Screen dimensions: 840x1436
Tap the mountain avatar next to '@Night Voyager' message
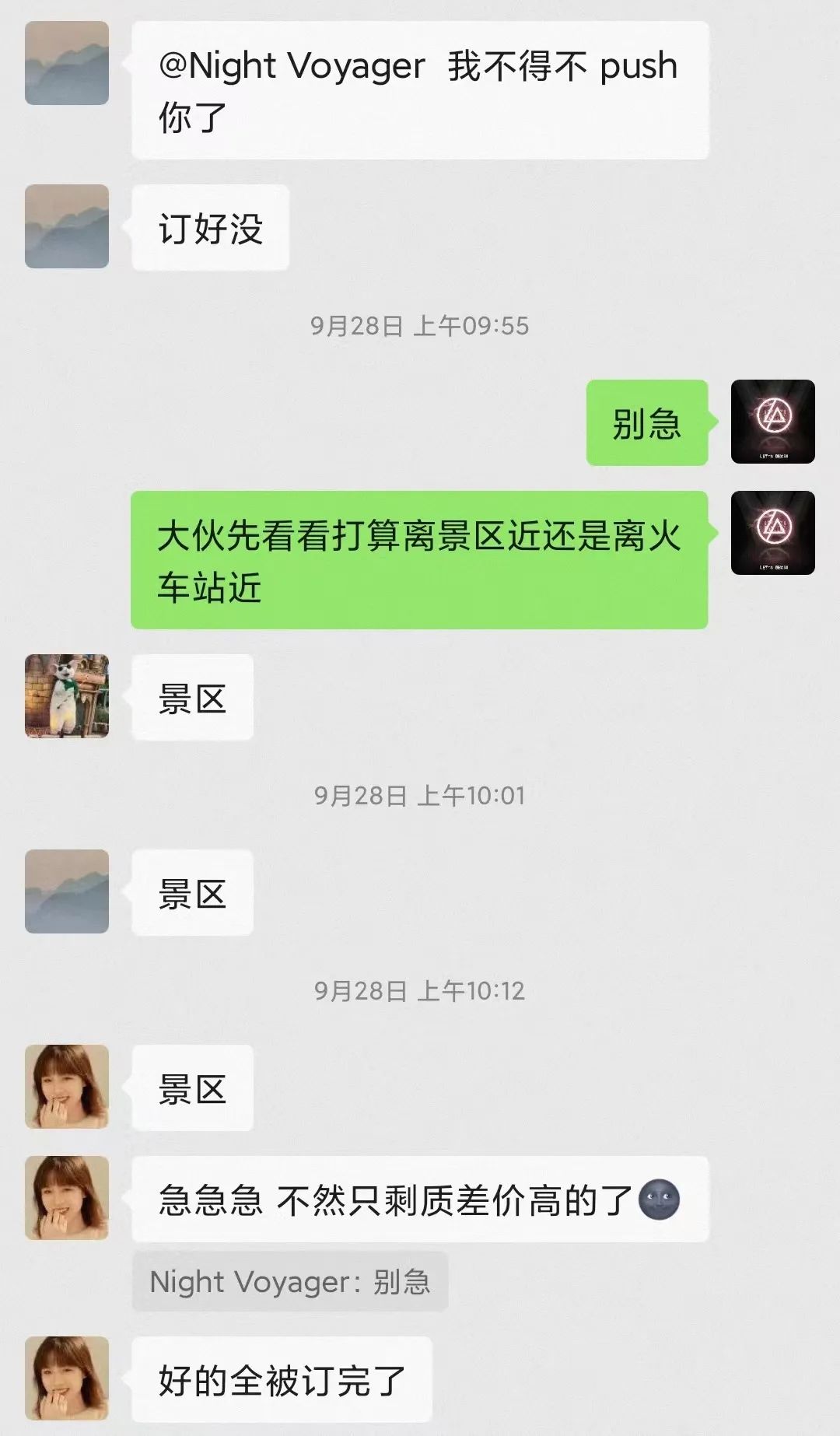(67, 63)
